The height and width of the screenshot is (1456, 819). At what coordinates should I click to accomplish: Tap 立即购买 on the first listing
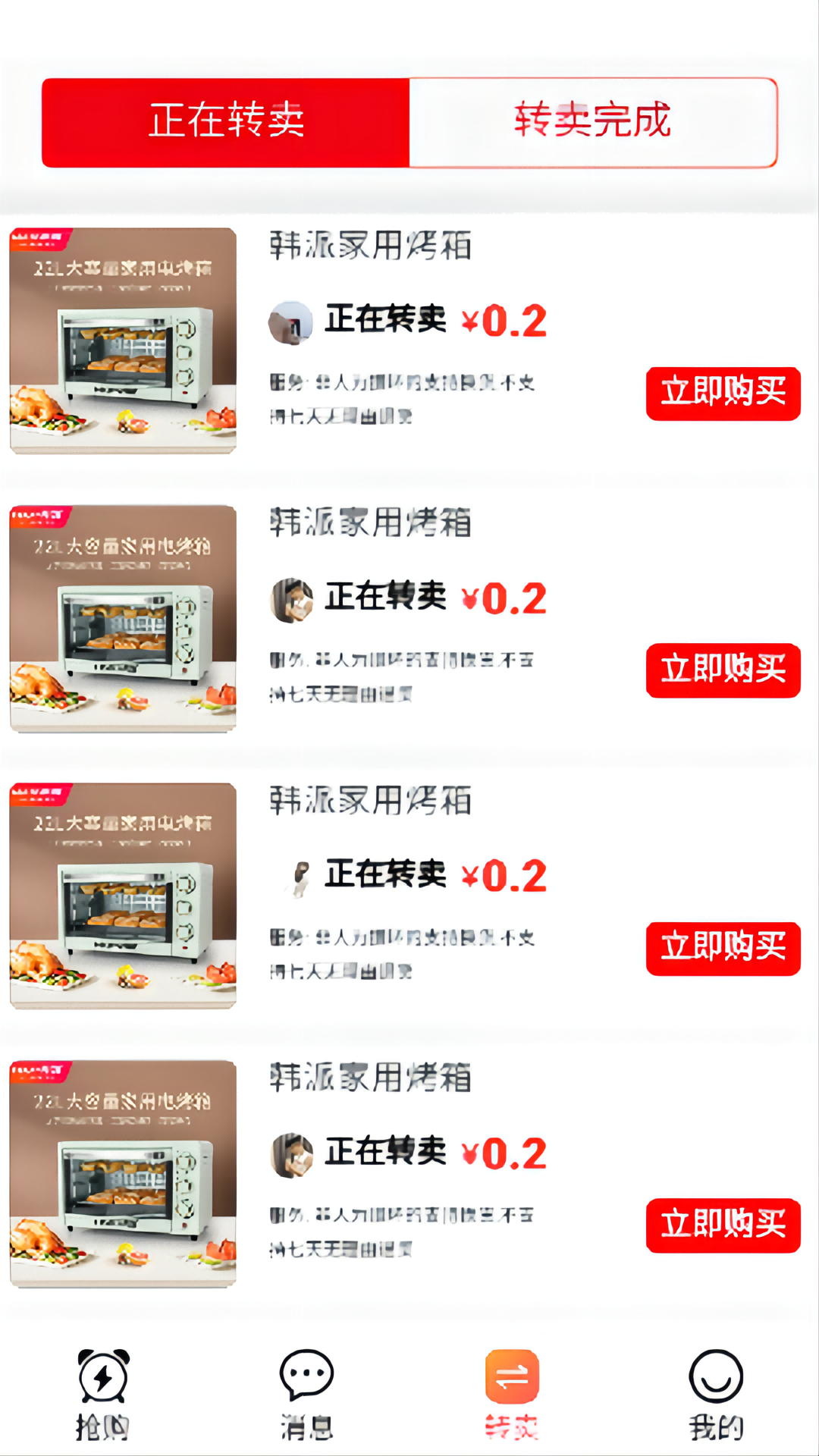click(x=722, y=392)
